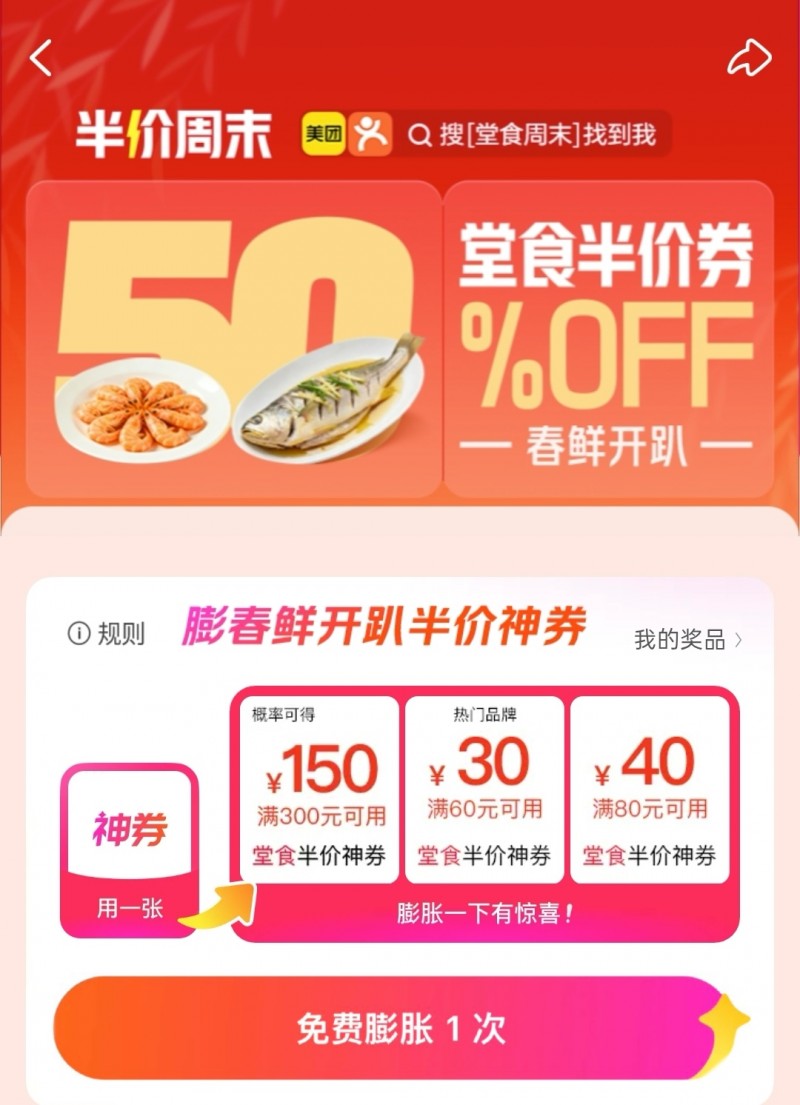Open the 规则 rules info

tap(106, 633)
